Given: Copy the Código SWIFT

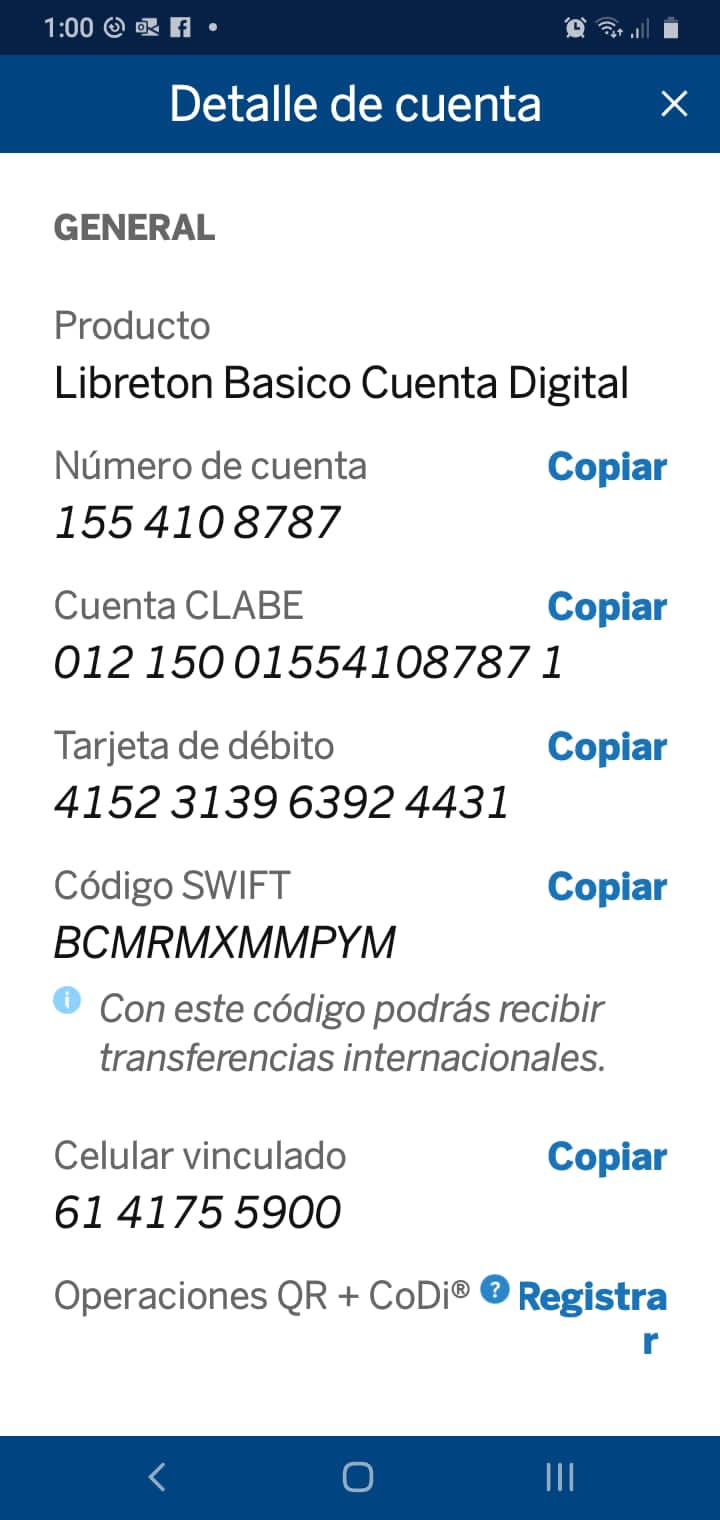Looking at the screenshot, I should click(x=607, y=887).
